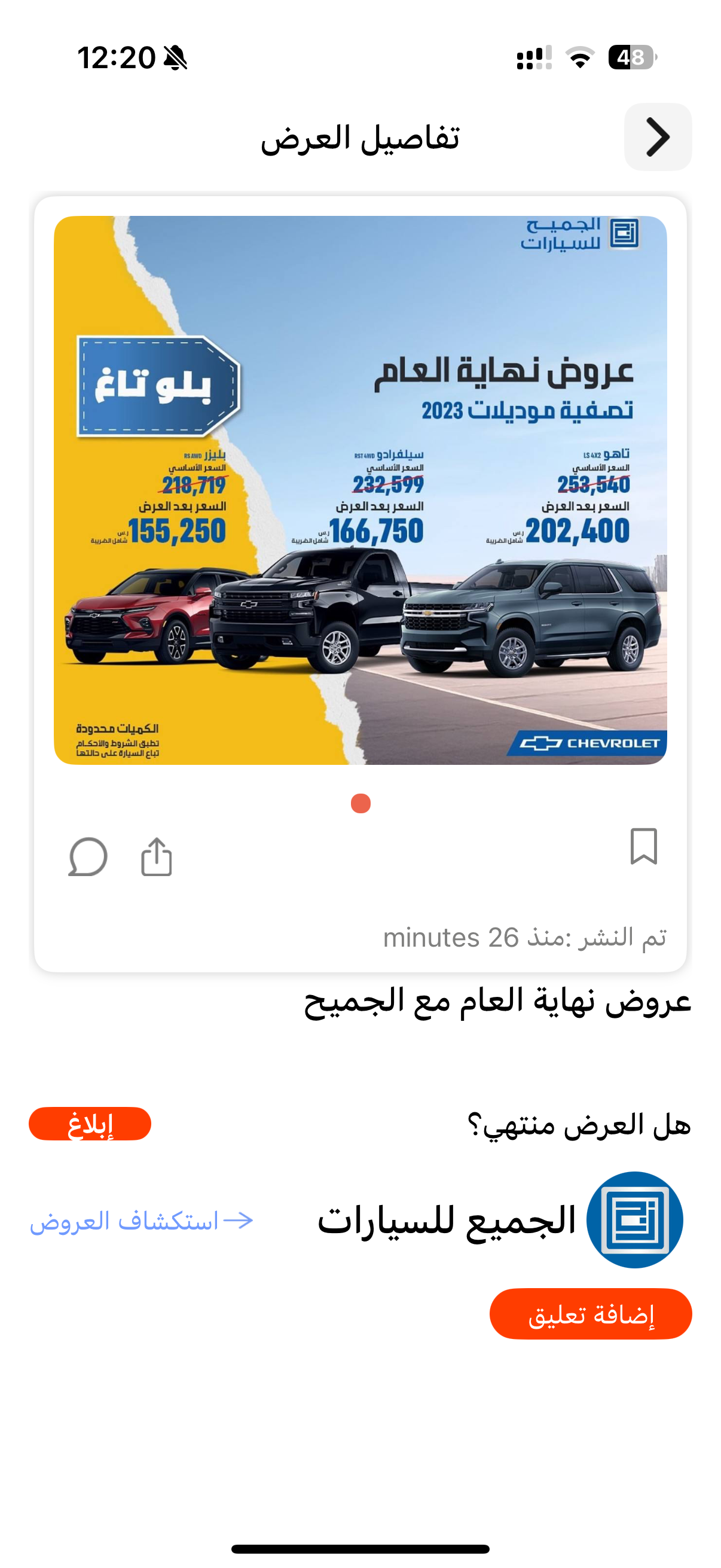Open the comments bubble icon
Image resolution: width=721 pixels, height=1568 pixels.
click(88, 857)
